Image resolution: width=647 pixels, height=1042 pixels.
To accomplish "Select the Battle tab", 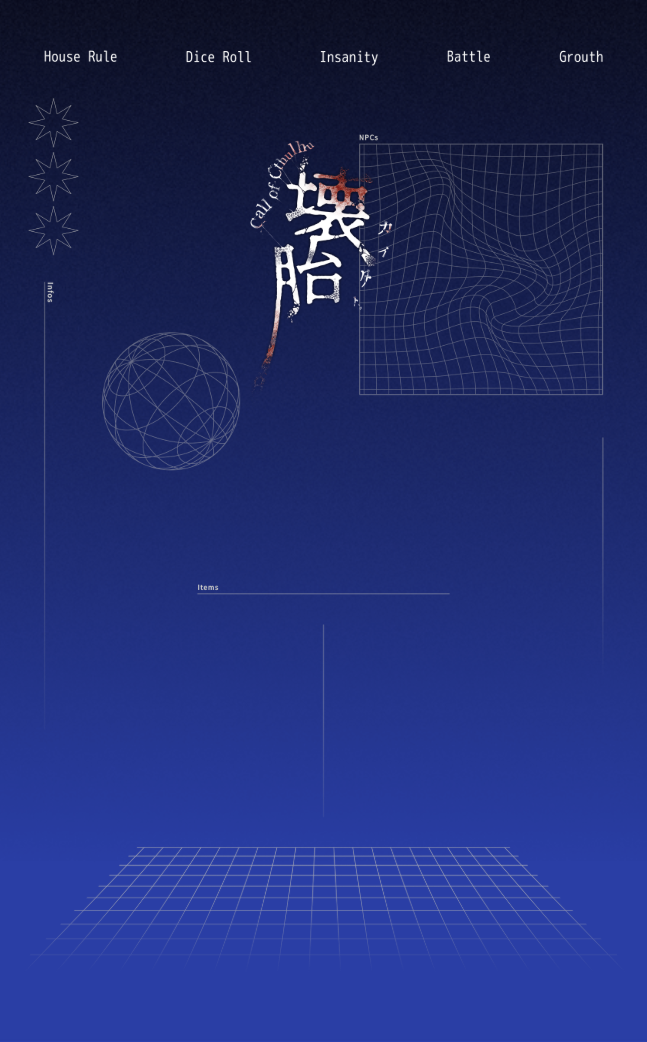I will tap(468, 57).
